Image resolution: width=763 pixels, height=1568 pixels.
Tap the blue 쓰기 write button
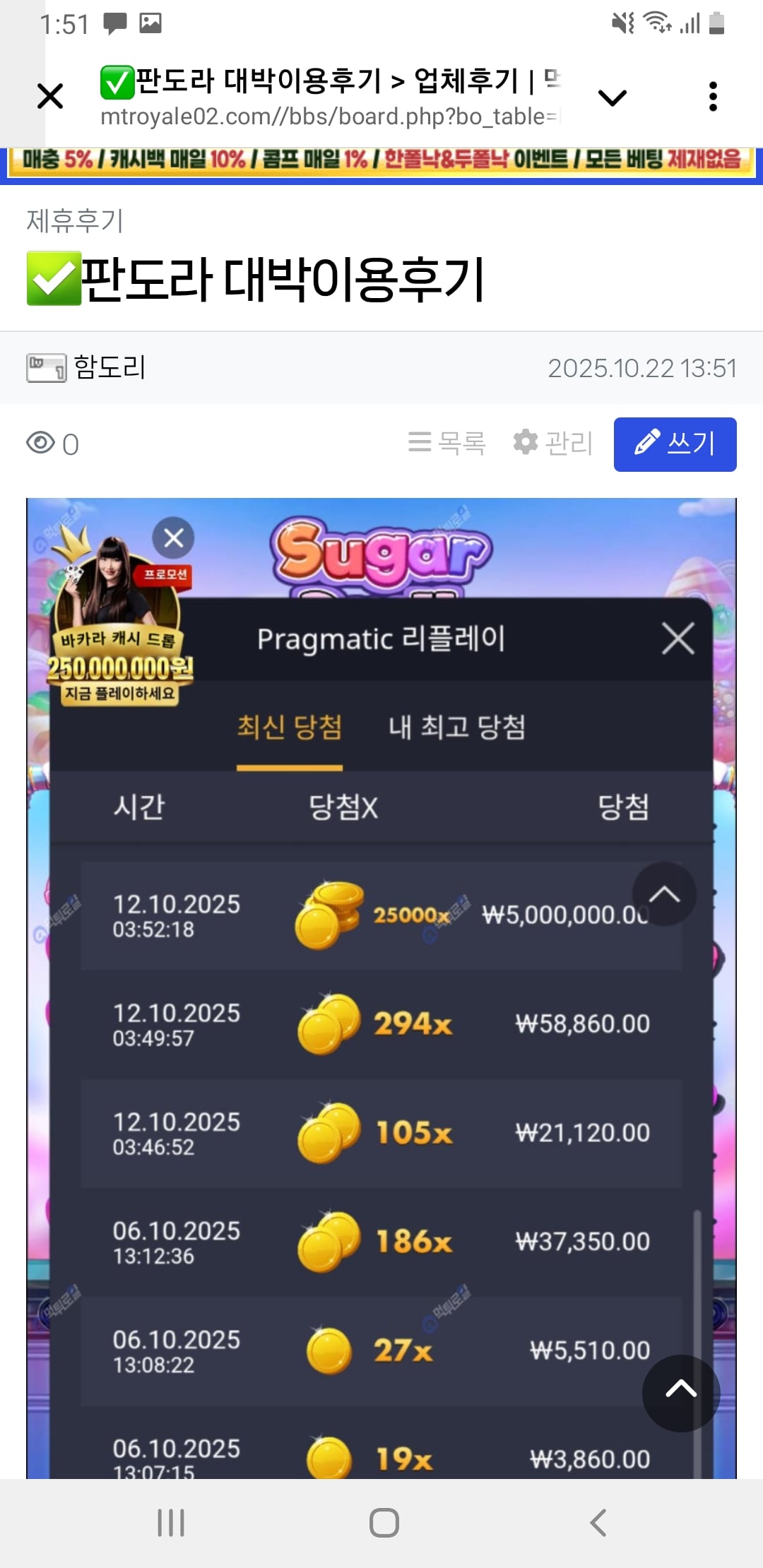coord(675,444)
